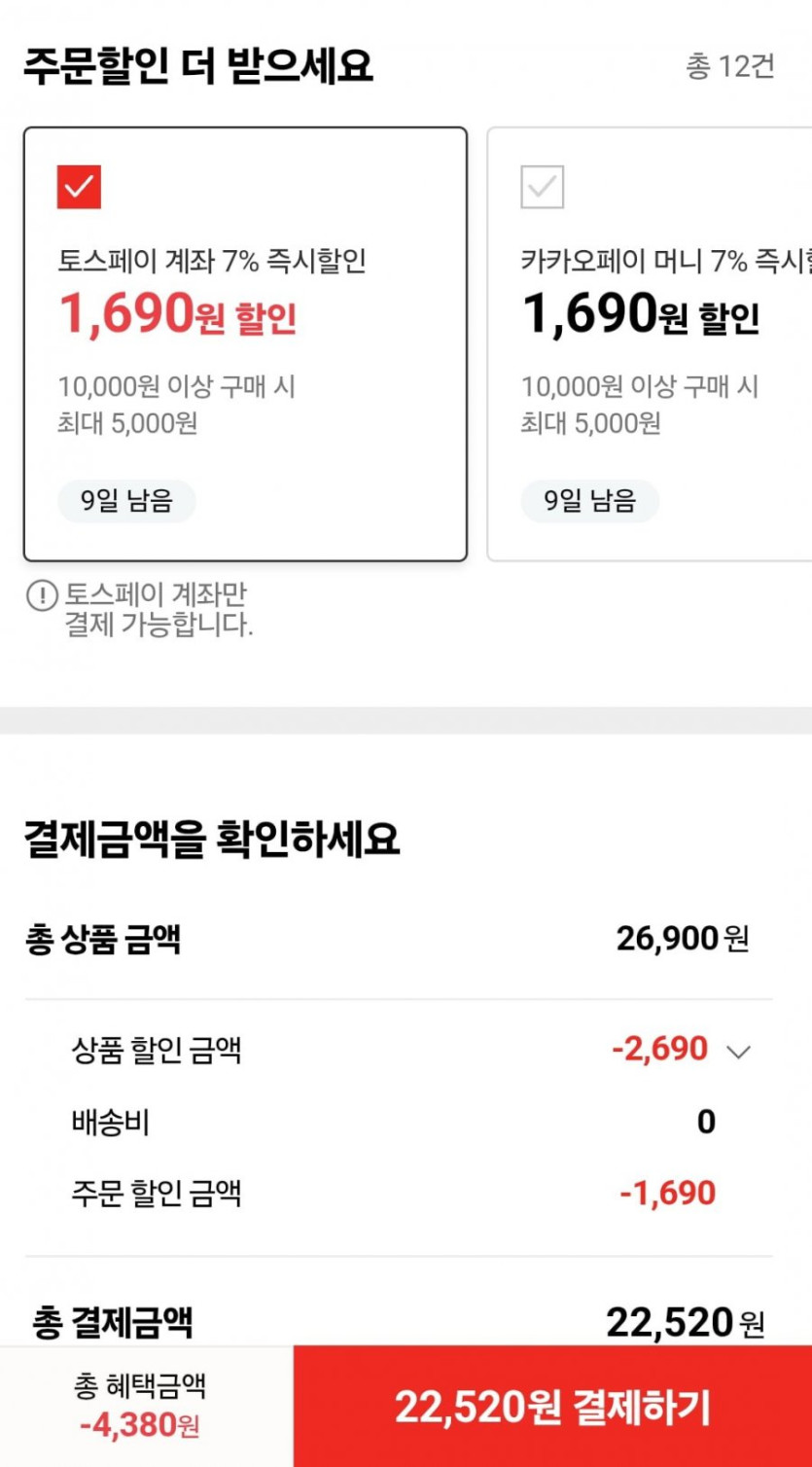Expand the 상품 할인 금액 details chevron
Viewport: 812px width, 1467px height.
(739, 1052)
